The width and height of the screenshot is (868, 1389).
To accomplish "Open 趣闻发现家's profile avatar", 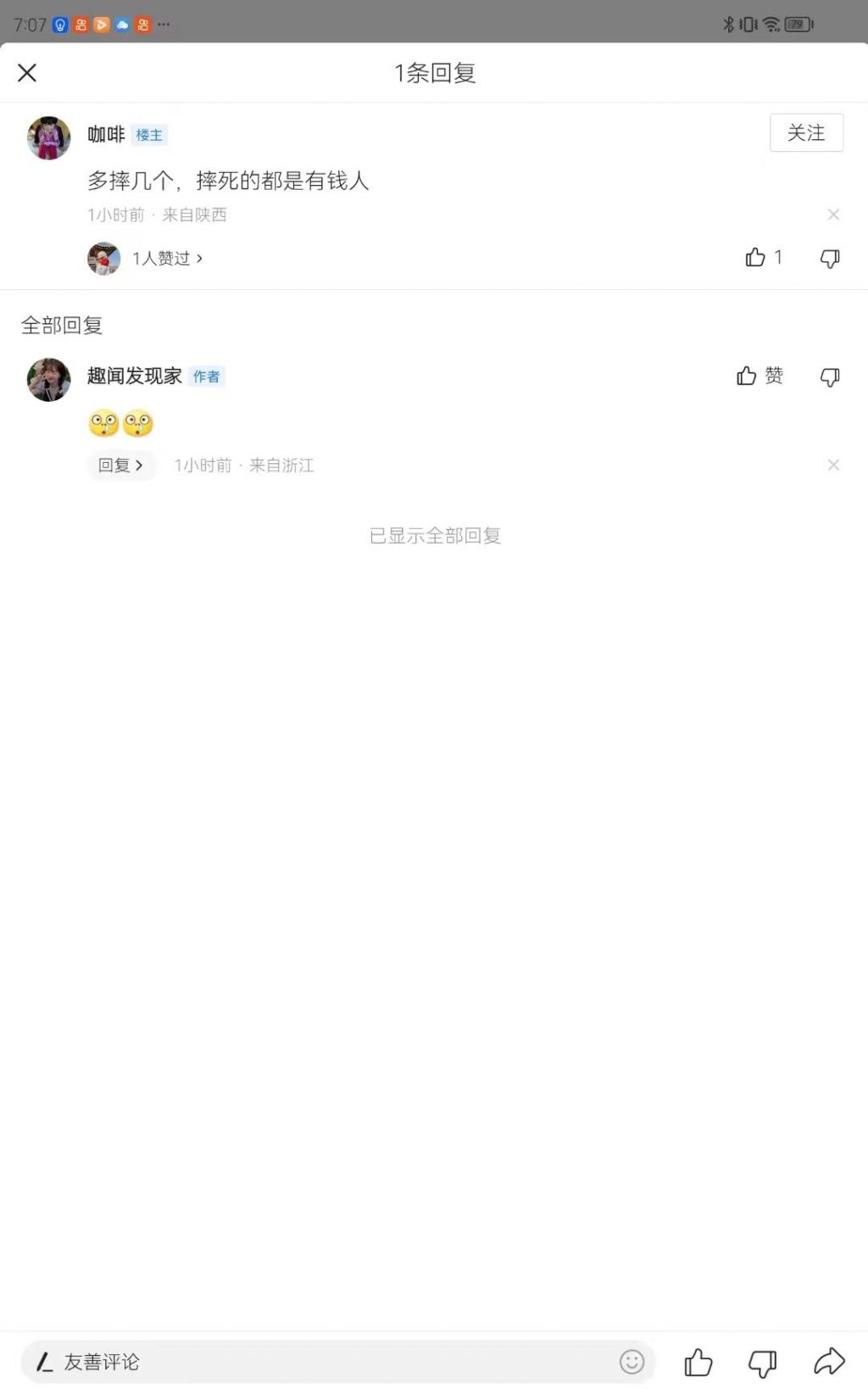I will pyautogui.click(x=49, y=379).
